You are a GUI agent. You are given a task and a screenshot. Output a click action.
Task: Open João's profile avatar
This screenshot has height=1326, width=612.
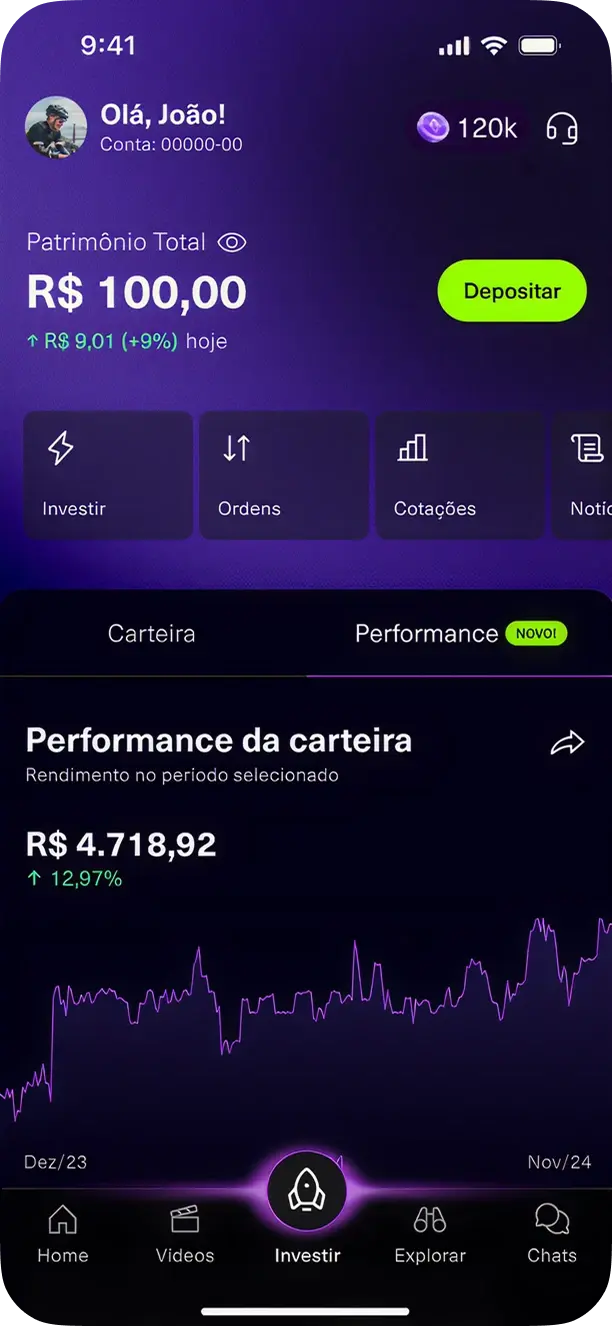click(55, 128)
